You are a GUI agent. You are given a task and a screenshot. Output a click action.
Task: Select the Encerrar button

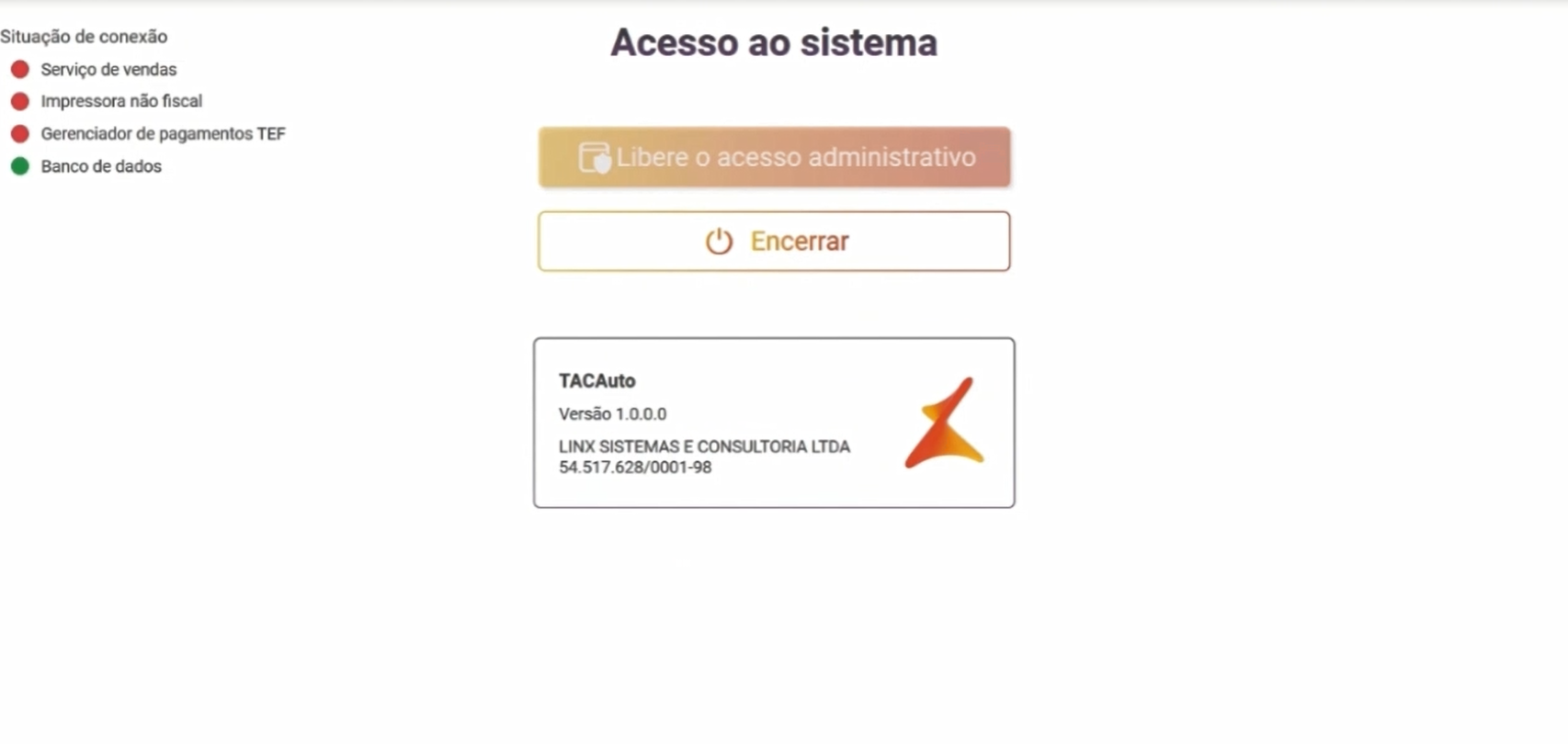click(x=774, y=242)
